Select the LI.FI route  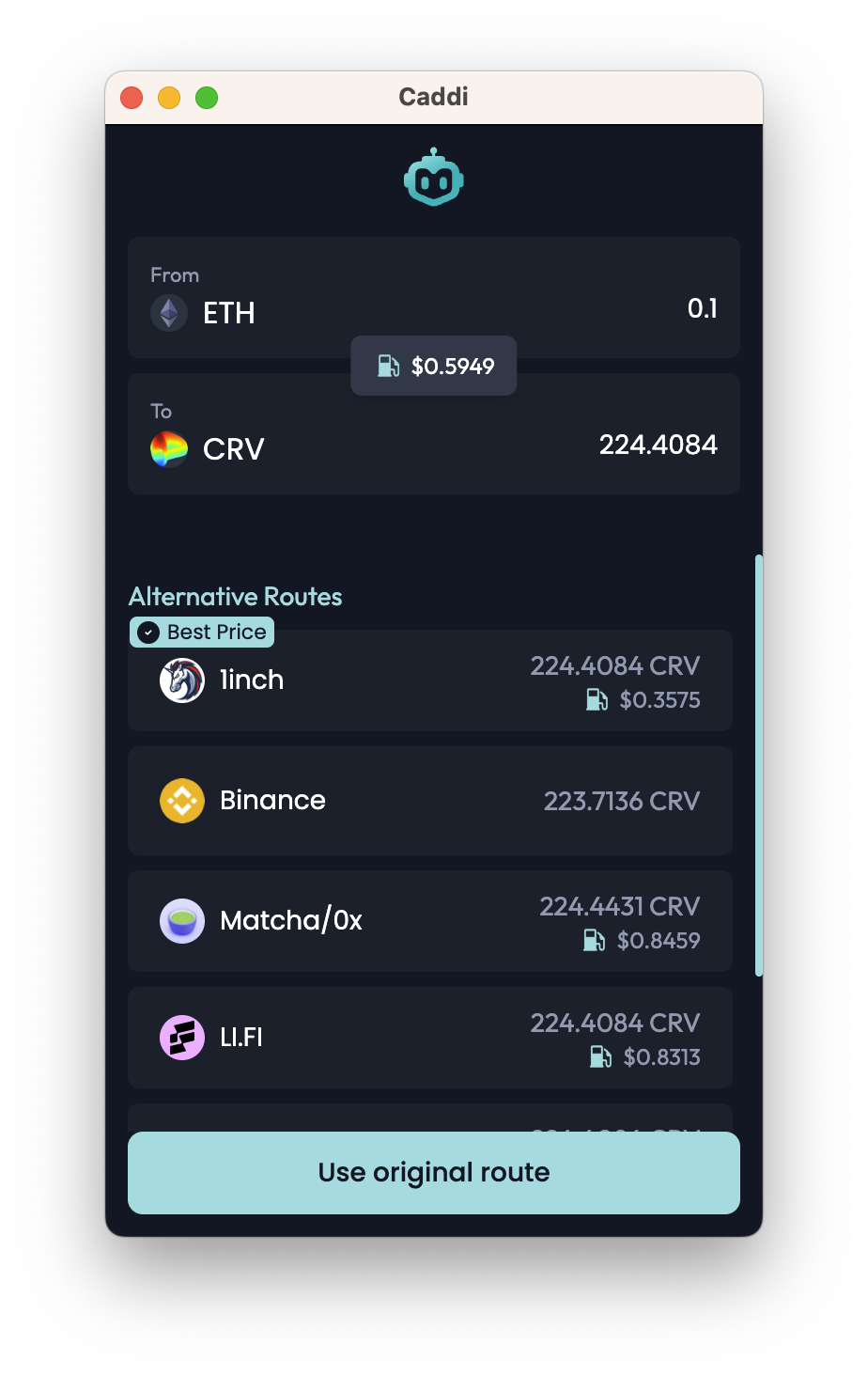429,1038
